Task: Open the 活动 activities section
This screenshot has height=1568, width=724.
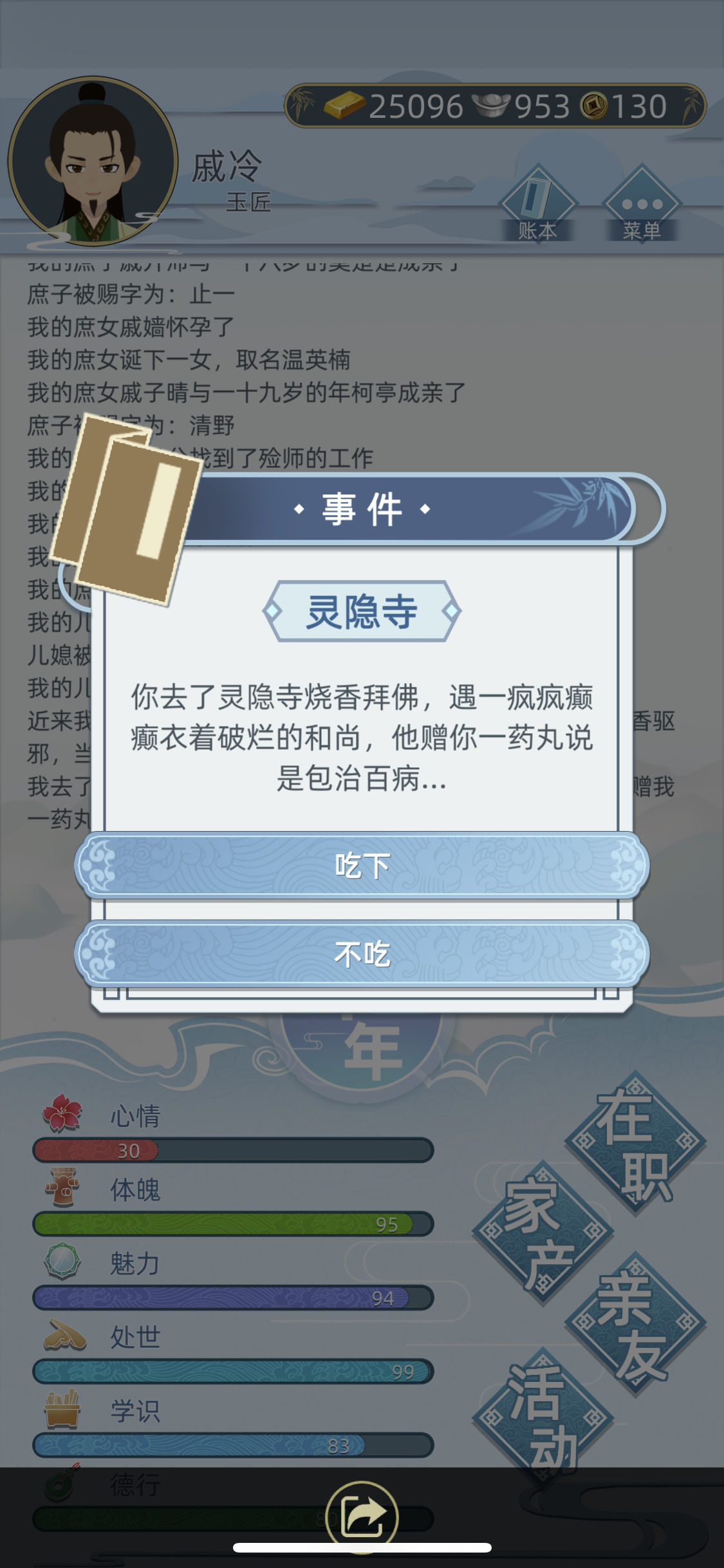Action: (x=542, y=1416)
